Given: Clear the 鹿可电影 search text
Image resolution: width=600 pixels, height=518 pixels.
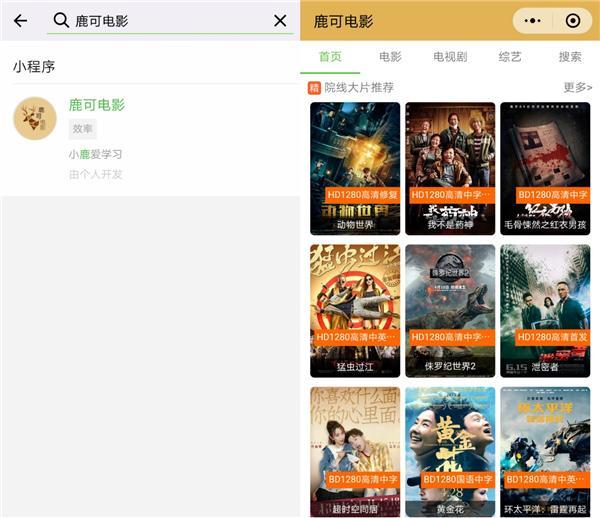Looking at the screenshot, I should coord(280,21).
